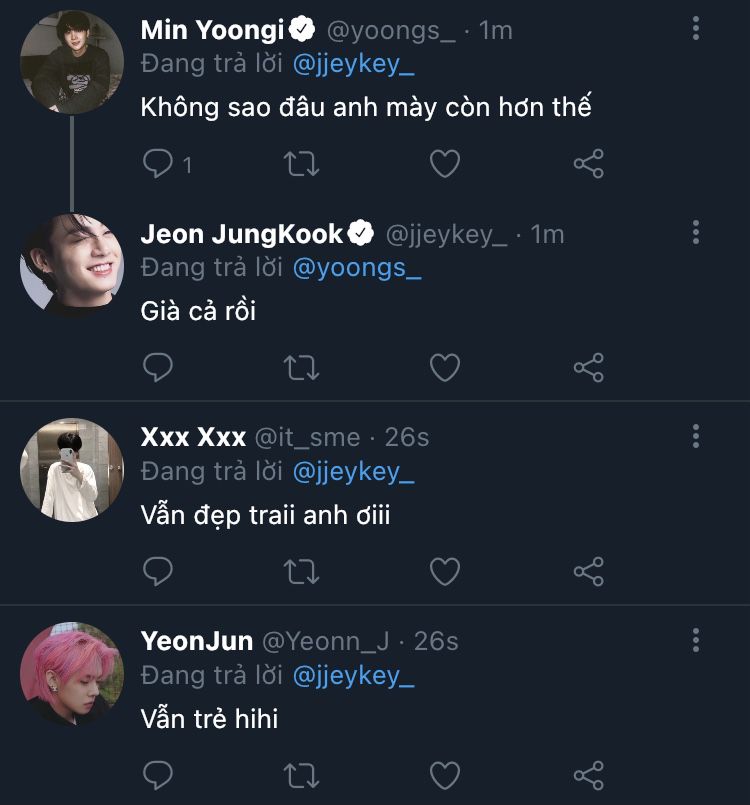750x805 pixels.
Task: Like Jeon JungKook's tweet
Action: pos(444,368)
